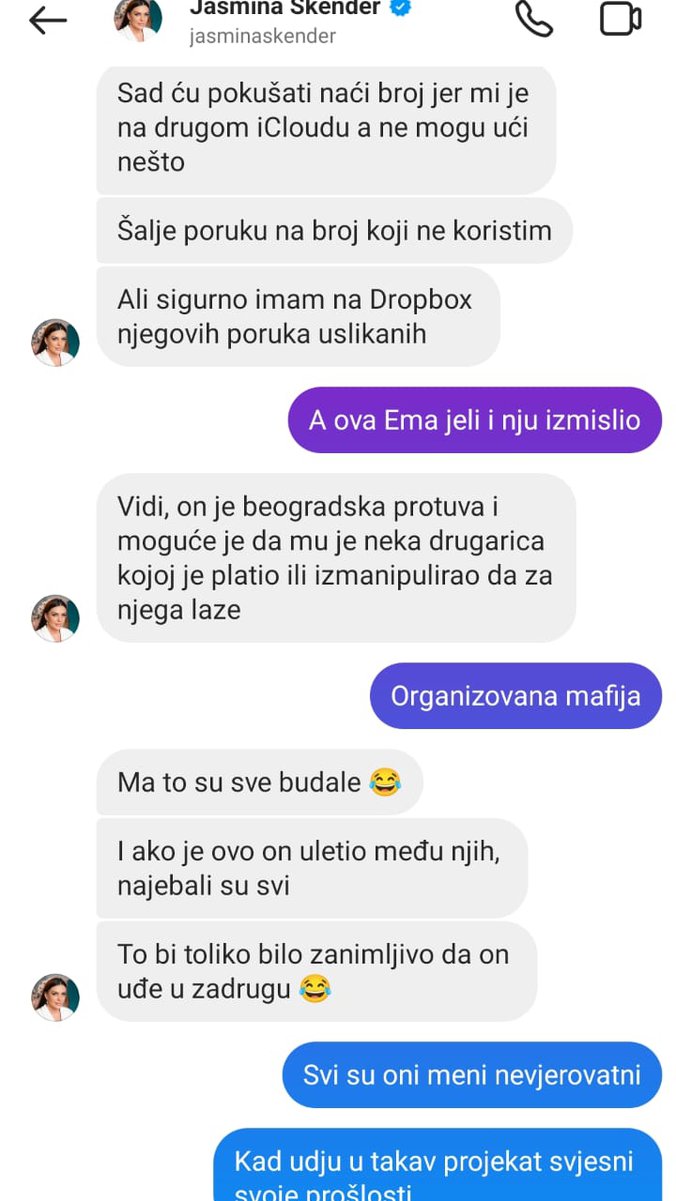This screenshot has width=676, height=1201.
Task: Open the sender avatar beside the Dropbox message
Action: pyautogui.click(x=56, y=342)
